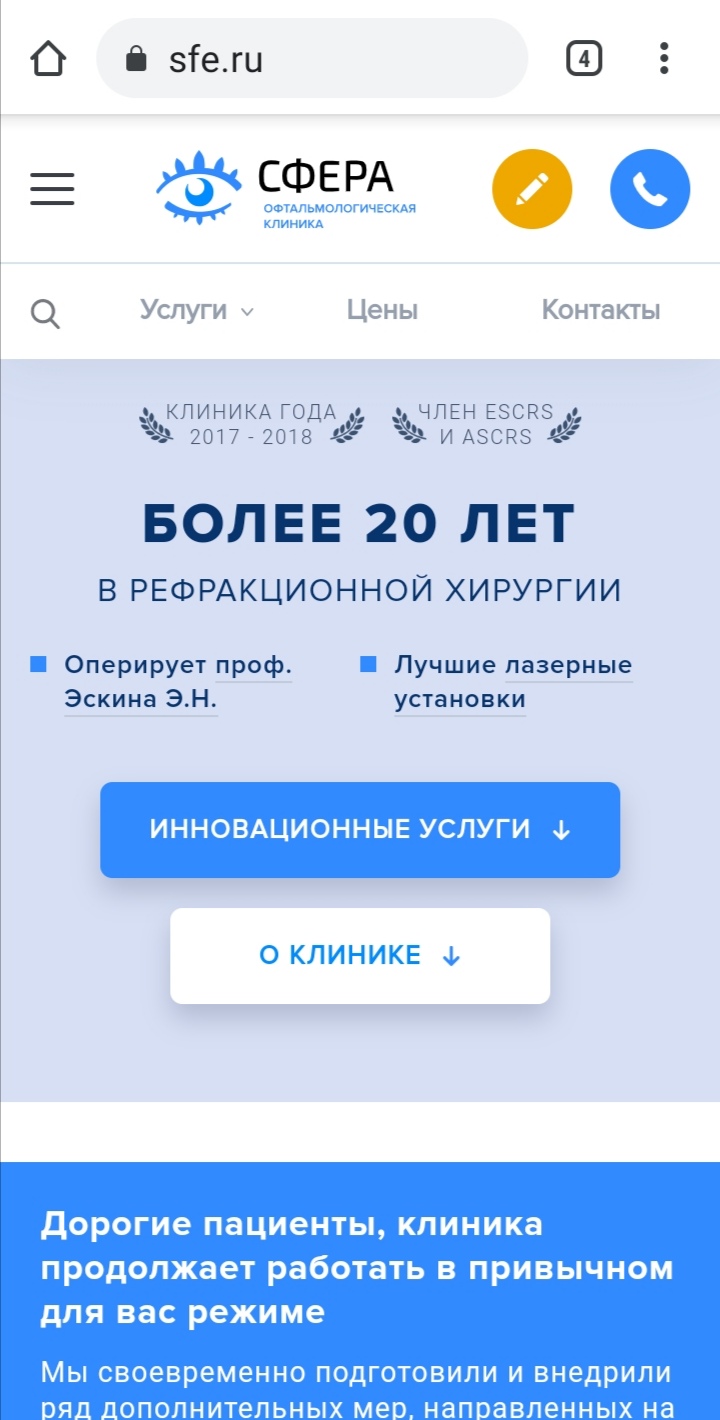Viewport: 720px width, 1420px height.
Task: Open the browser home page
Action: (x=48, y=59)
